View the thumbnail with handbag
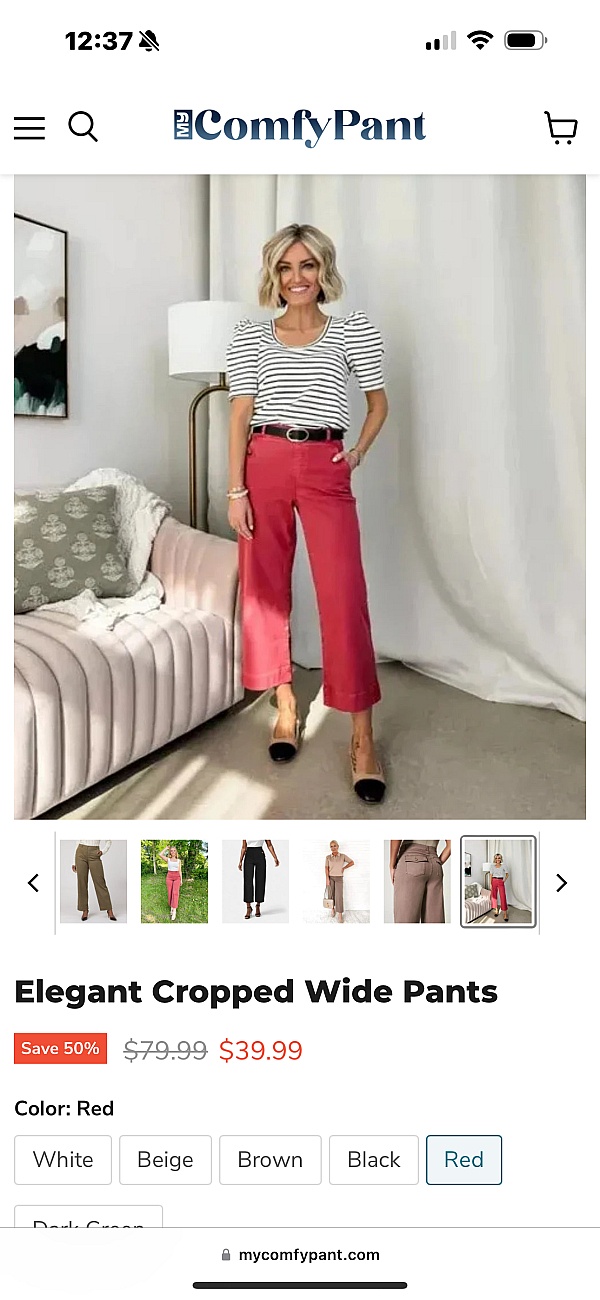The height and width of the screenshot is (1300, 600). 336,881
